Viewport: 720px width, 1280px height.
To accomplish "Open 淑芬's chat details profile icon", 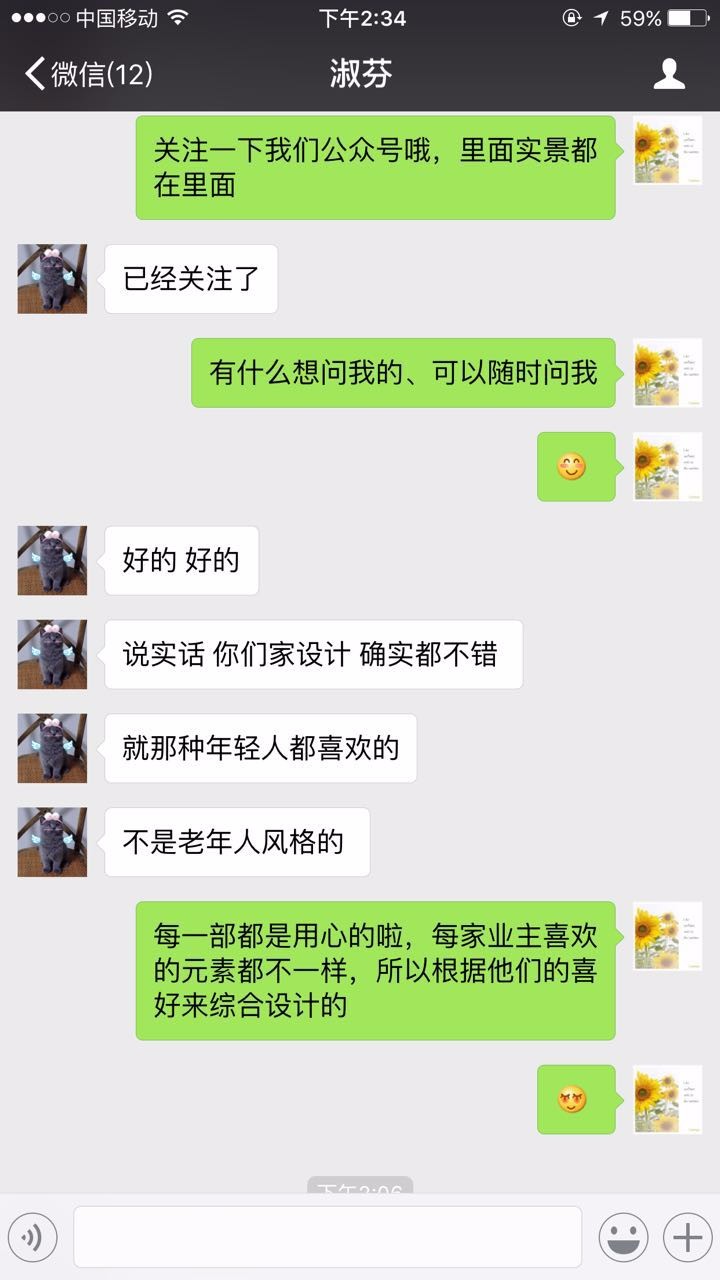I will (668, 74).
